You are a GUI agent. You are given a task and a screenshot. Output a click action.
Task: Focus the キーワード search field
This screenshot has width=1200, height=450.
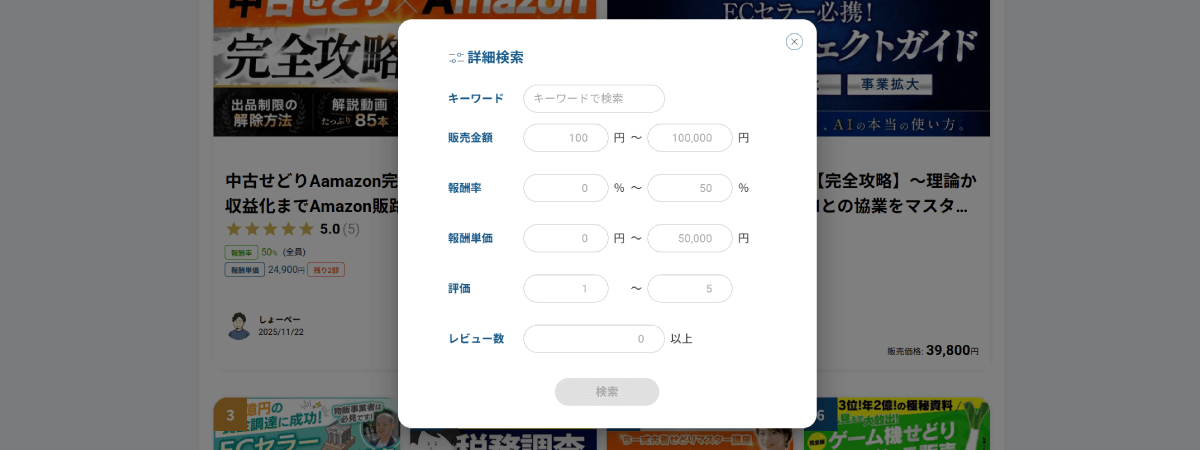point(593,99)
